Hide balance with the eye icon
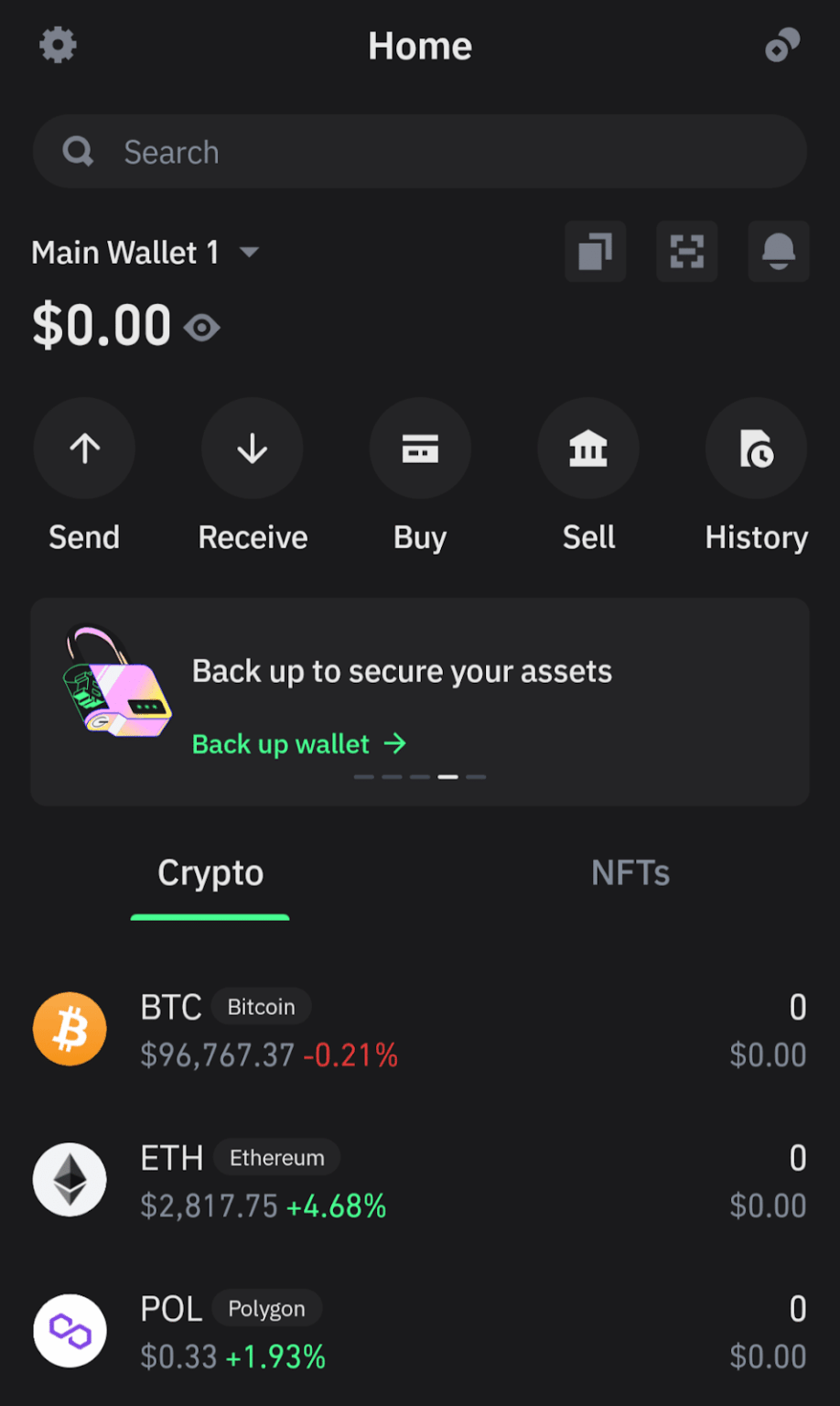This screenshot has width=840, height=1406. tap(201, 328)
